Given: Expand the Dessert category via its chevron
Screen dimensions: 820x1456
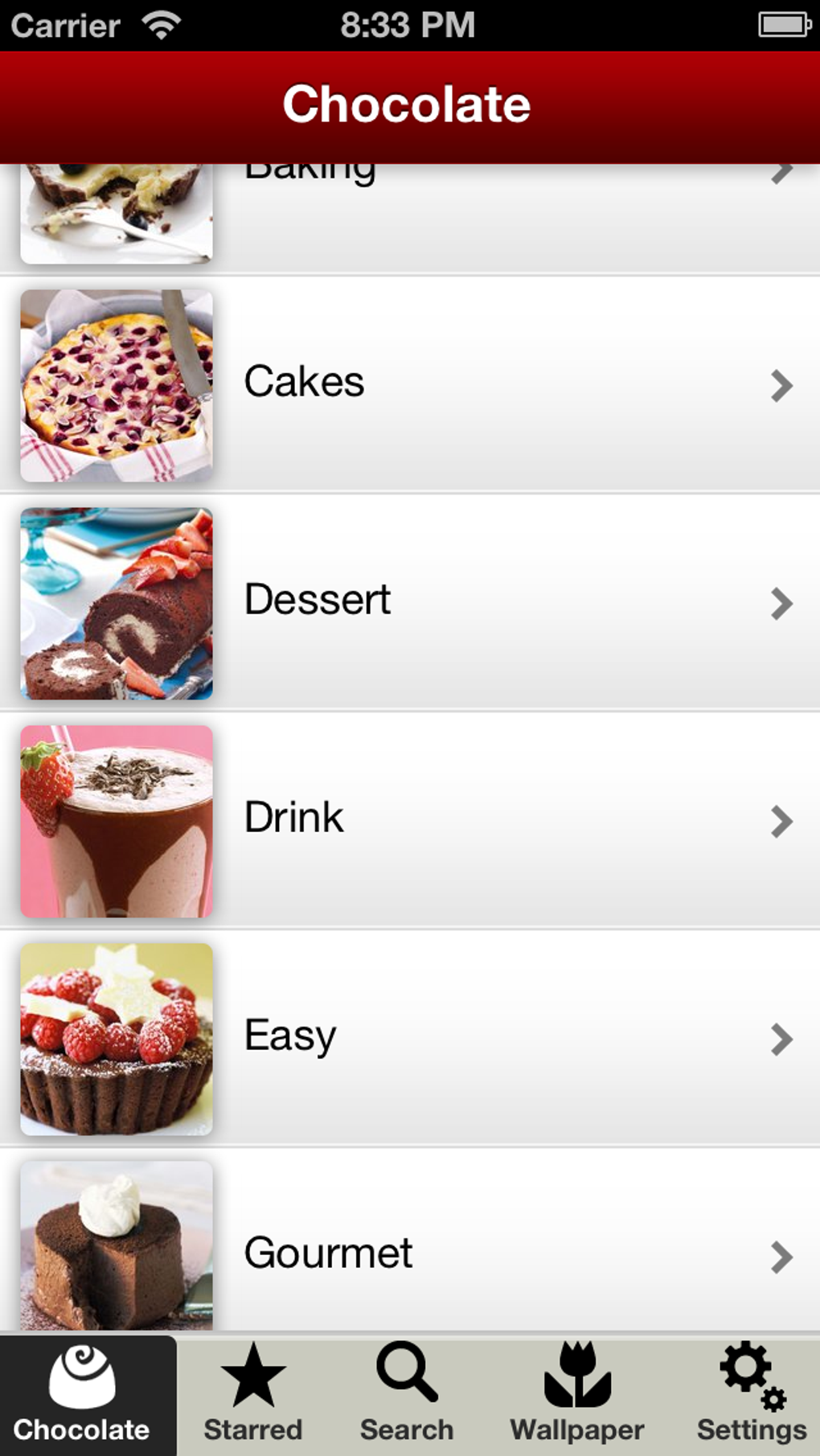Looking at the screenshot, I should pos(781,603).
